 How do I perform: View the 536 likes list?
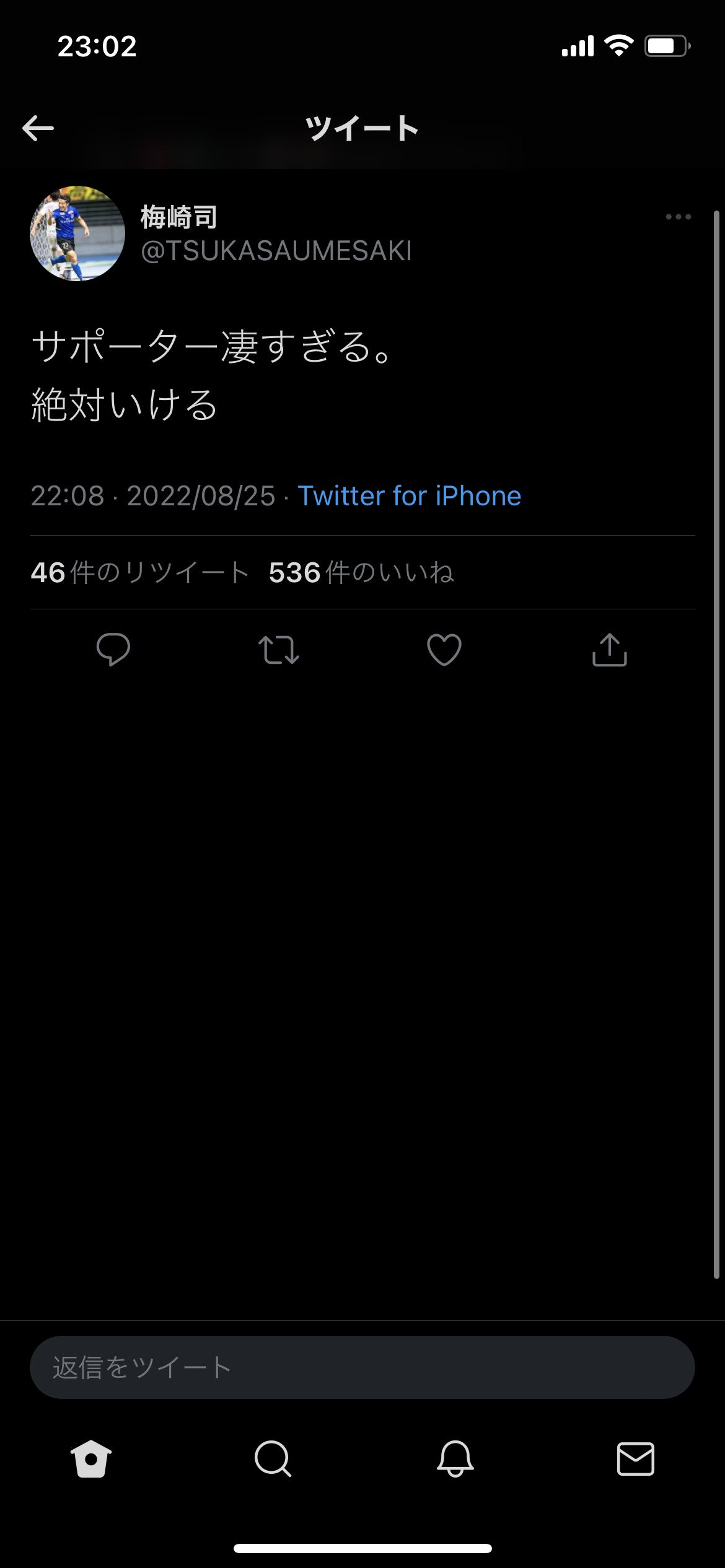[361, 572]
